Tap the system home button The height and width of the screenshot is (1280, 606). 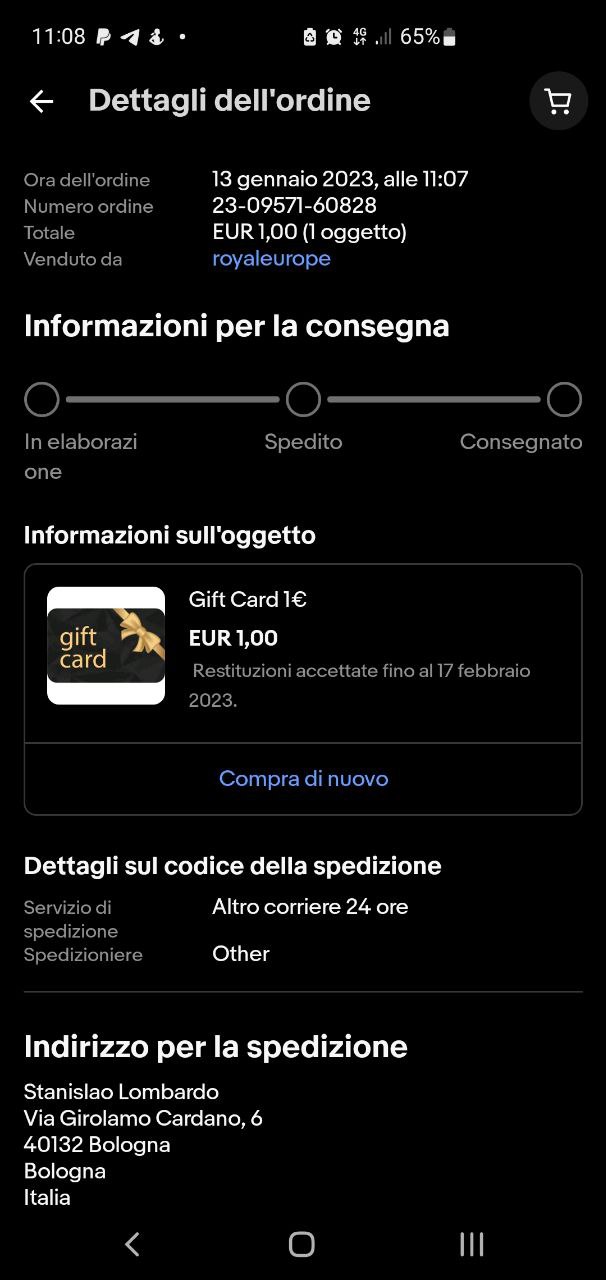coord(302,1244)
